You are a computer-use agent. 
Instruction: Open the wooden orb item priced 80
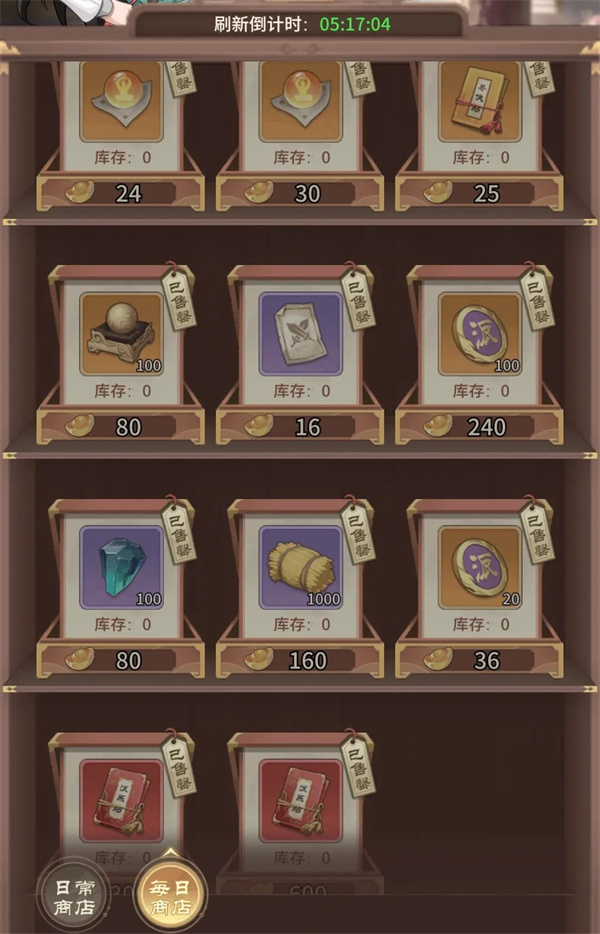pyautogui.click(x=121, y=334)
